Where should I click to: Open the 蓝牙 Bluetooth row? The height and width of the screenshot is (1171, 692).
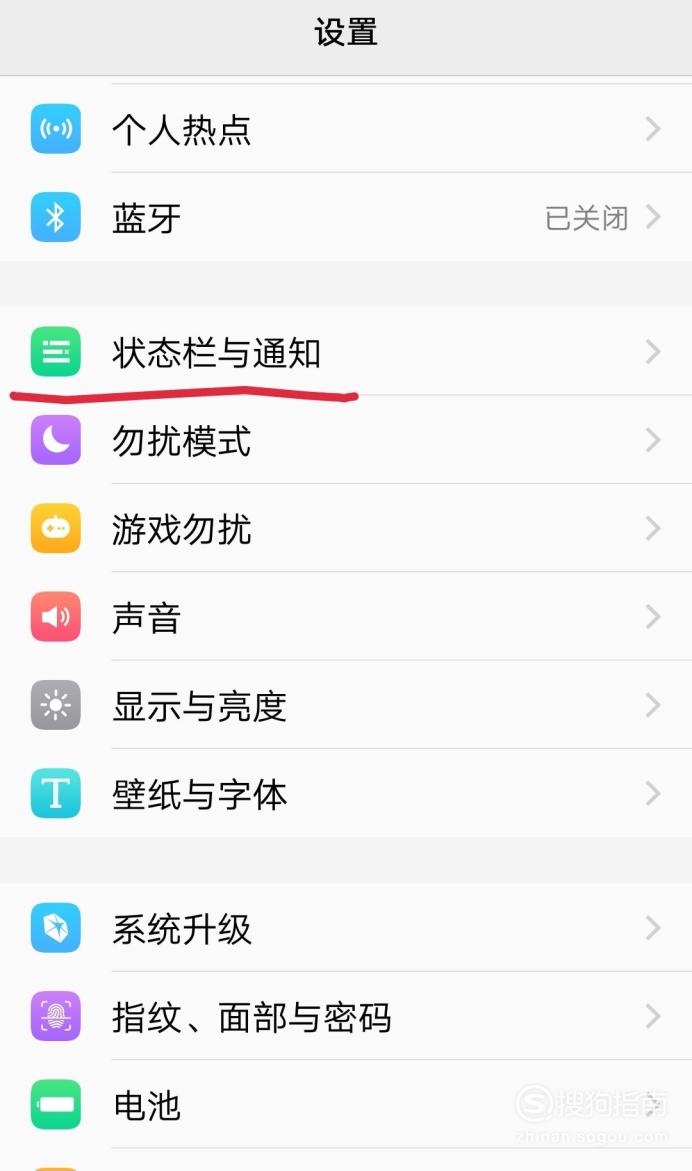pos(346,217)
